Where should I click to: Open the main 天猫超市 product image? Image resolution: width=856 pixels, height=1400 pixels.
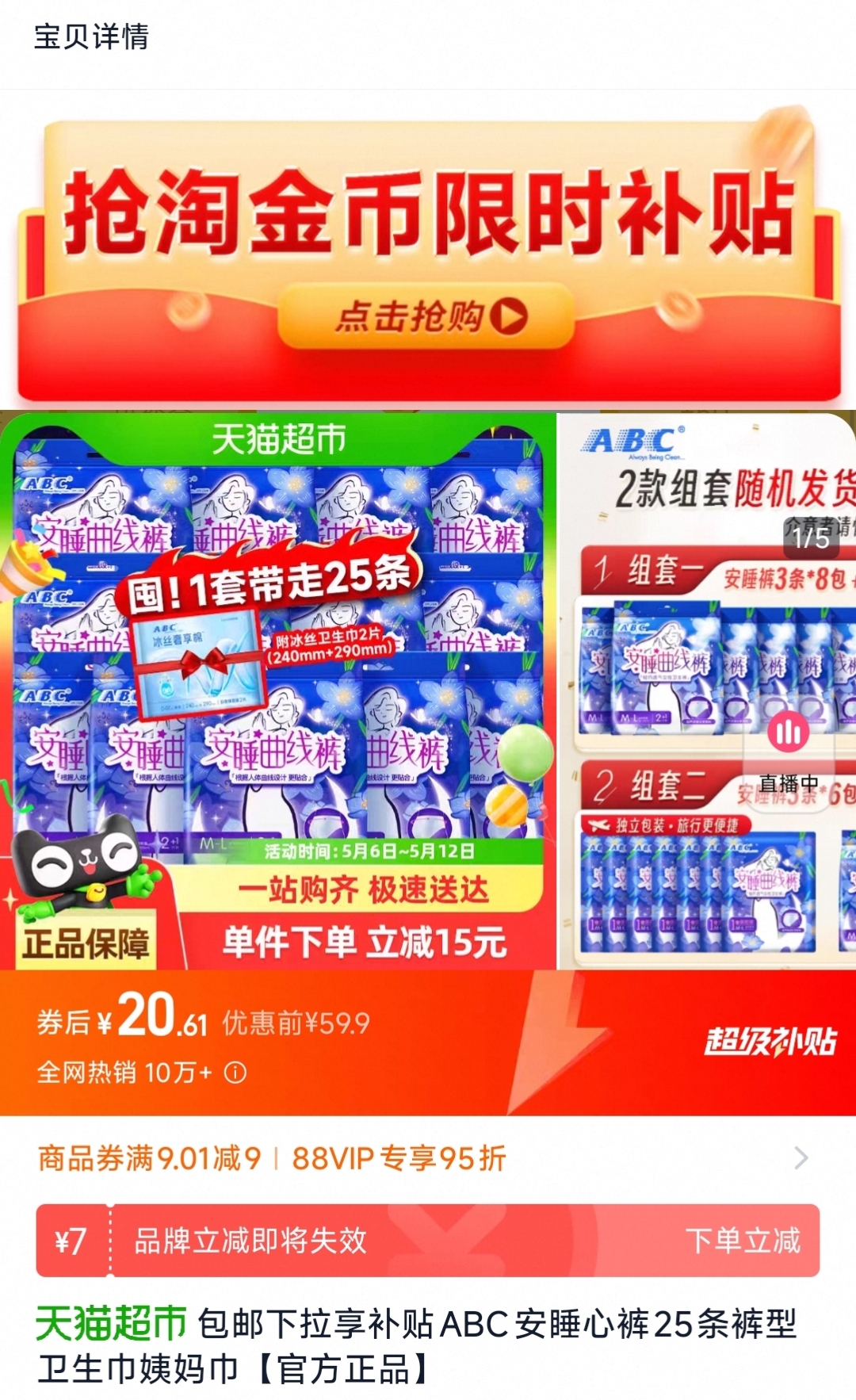click(277, 690)
